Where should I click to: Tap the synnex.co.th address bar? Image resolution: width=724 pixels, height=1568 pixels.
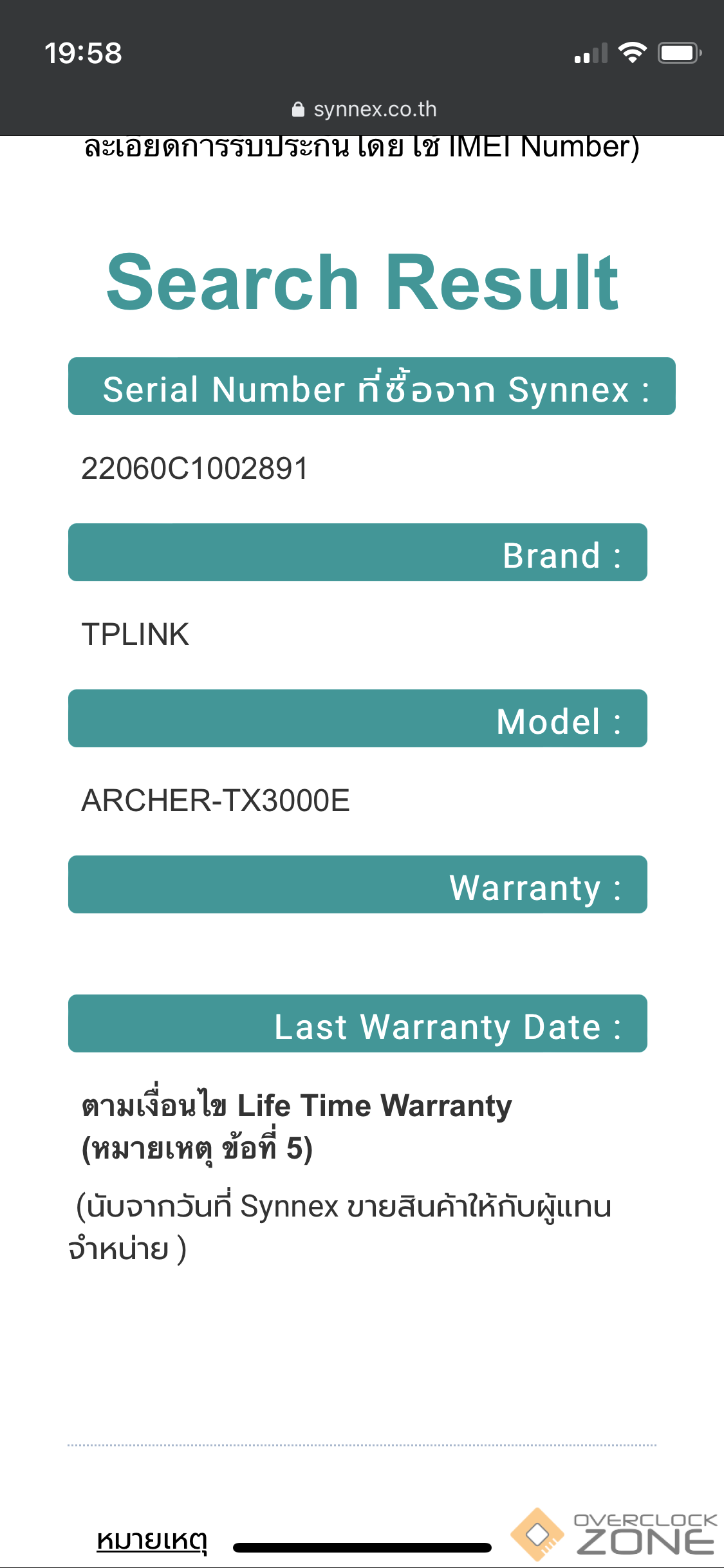pos(364,109)
